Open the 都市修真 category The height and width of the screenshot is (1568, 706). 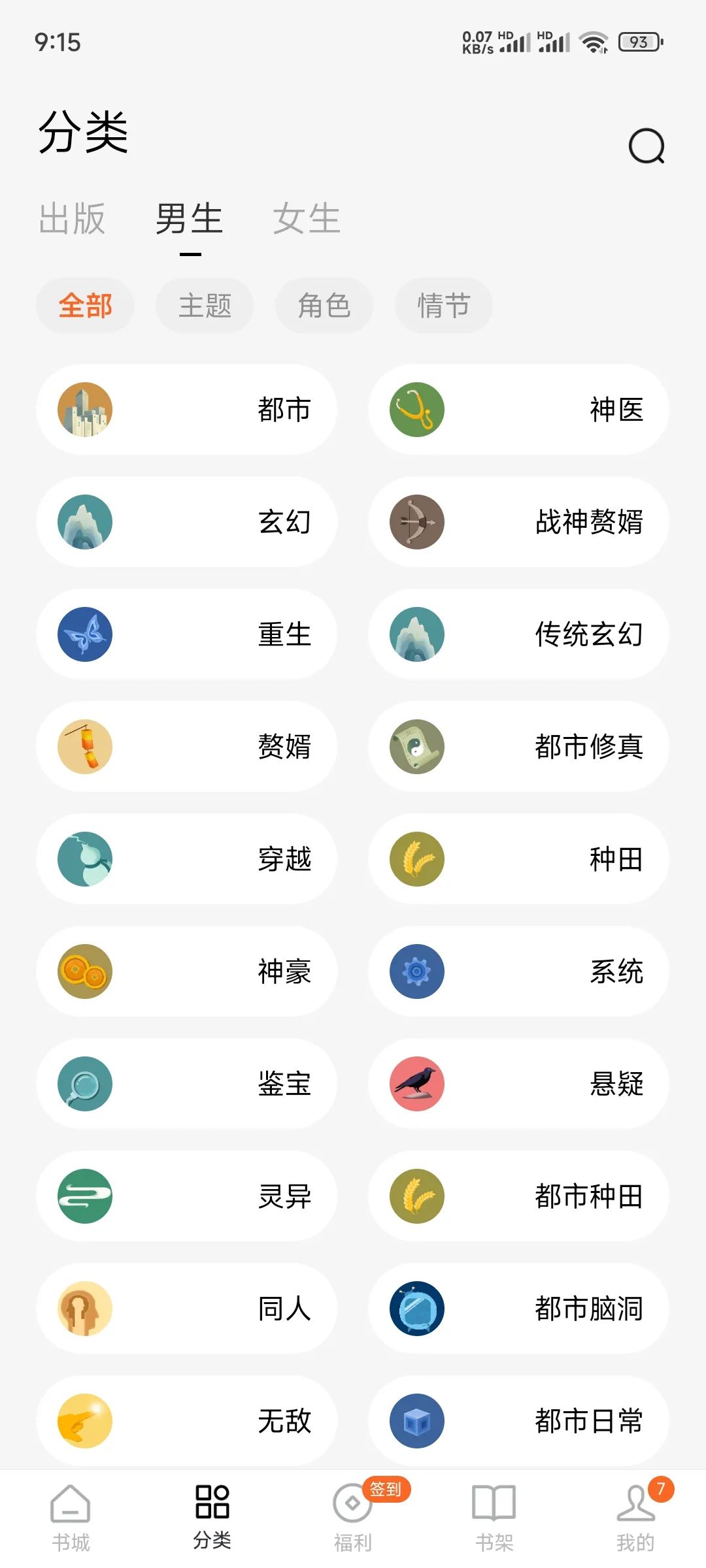click(518, 747)
